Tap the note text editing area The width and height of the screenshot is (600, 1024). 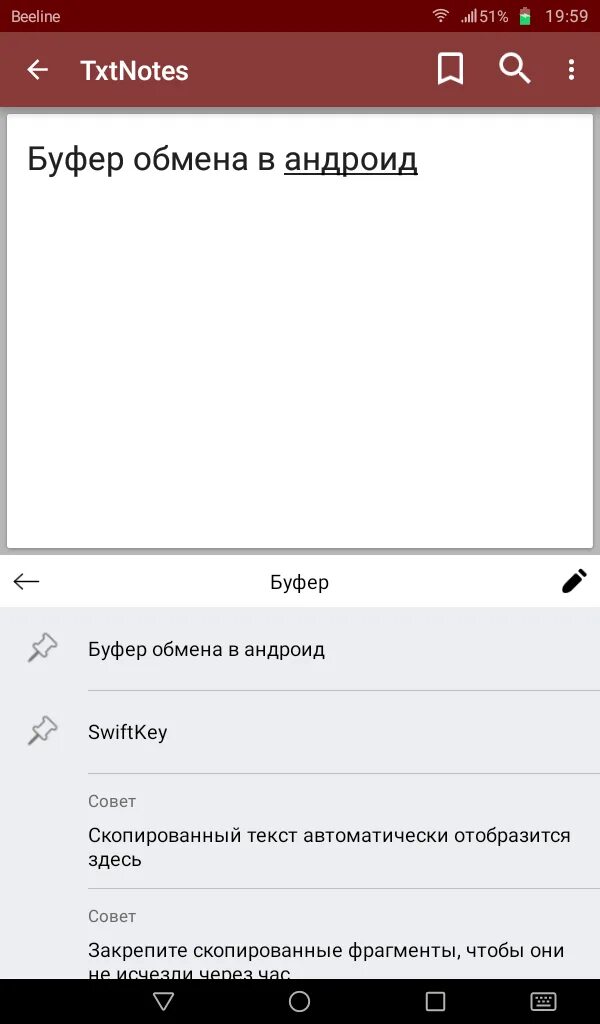pyautogui.click(x=300, y=331)
